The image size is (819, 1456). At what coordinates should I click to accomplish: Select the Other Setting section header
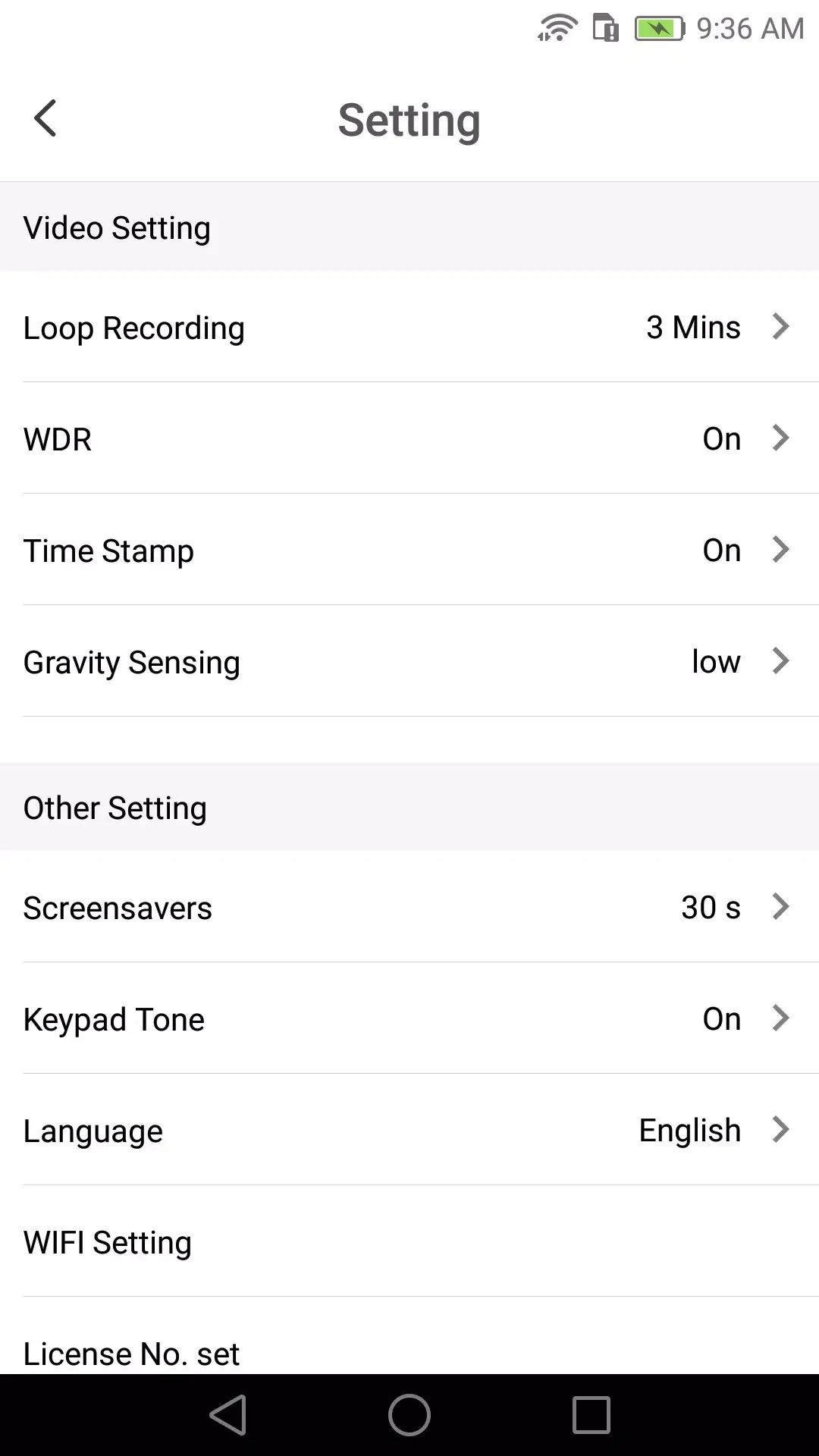click(x=115, y=807)
